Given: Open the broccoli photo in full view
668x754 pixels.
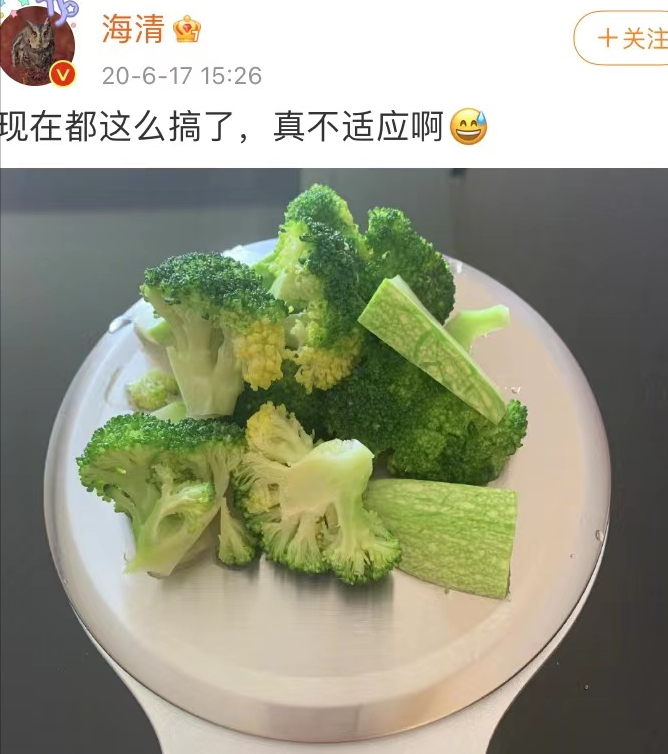Looking at the screenshot, I should (x=334, y=460).
